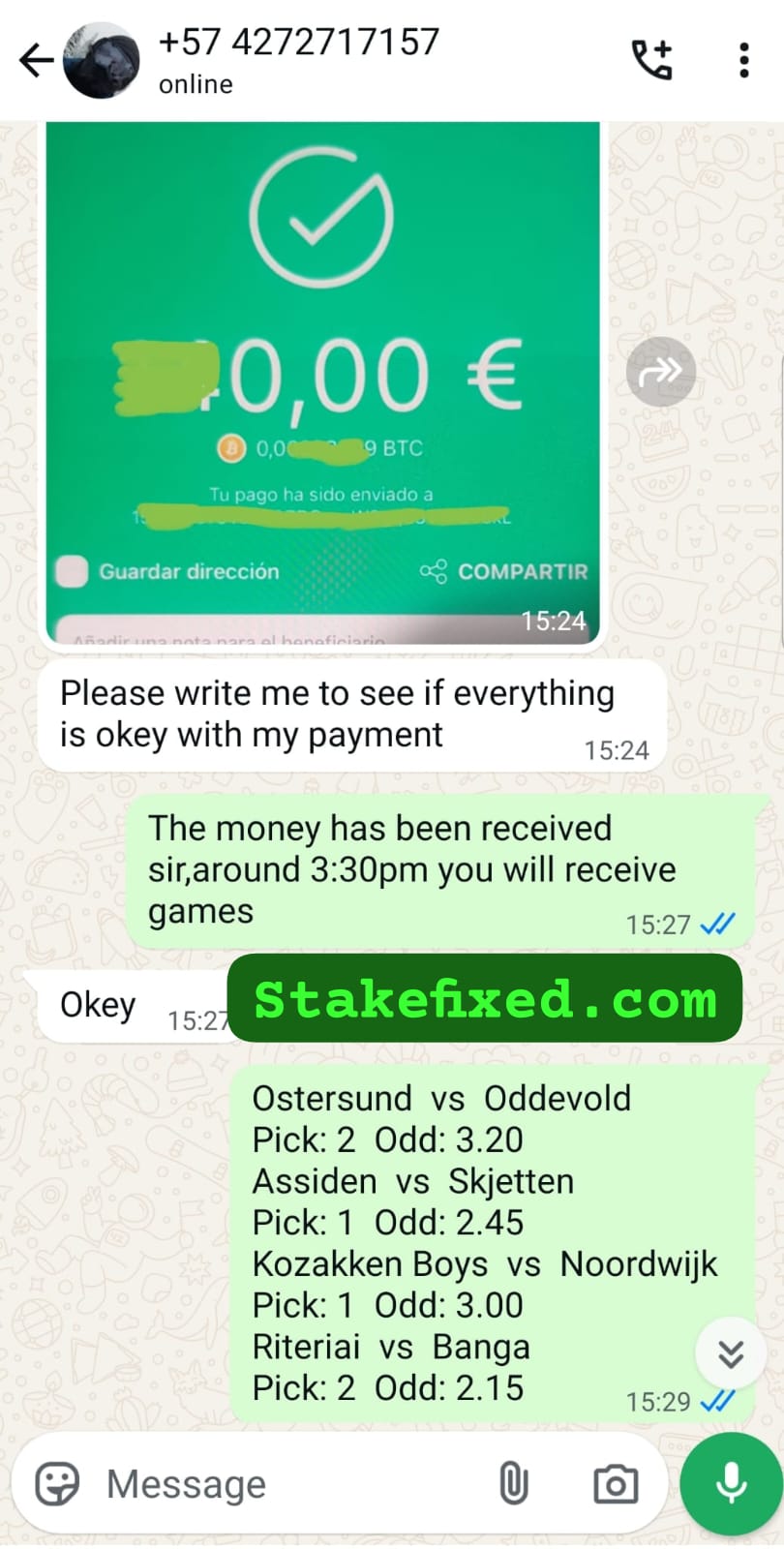
Task: Open contact info for +57 4272717157
Action: click(298, 60)
